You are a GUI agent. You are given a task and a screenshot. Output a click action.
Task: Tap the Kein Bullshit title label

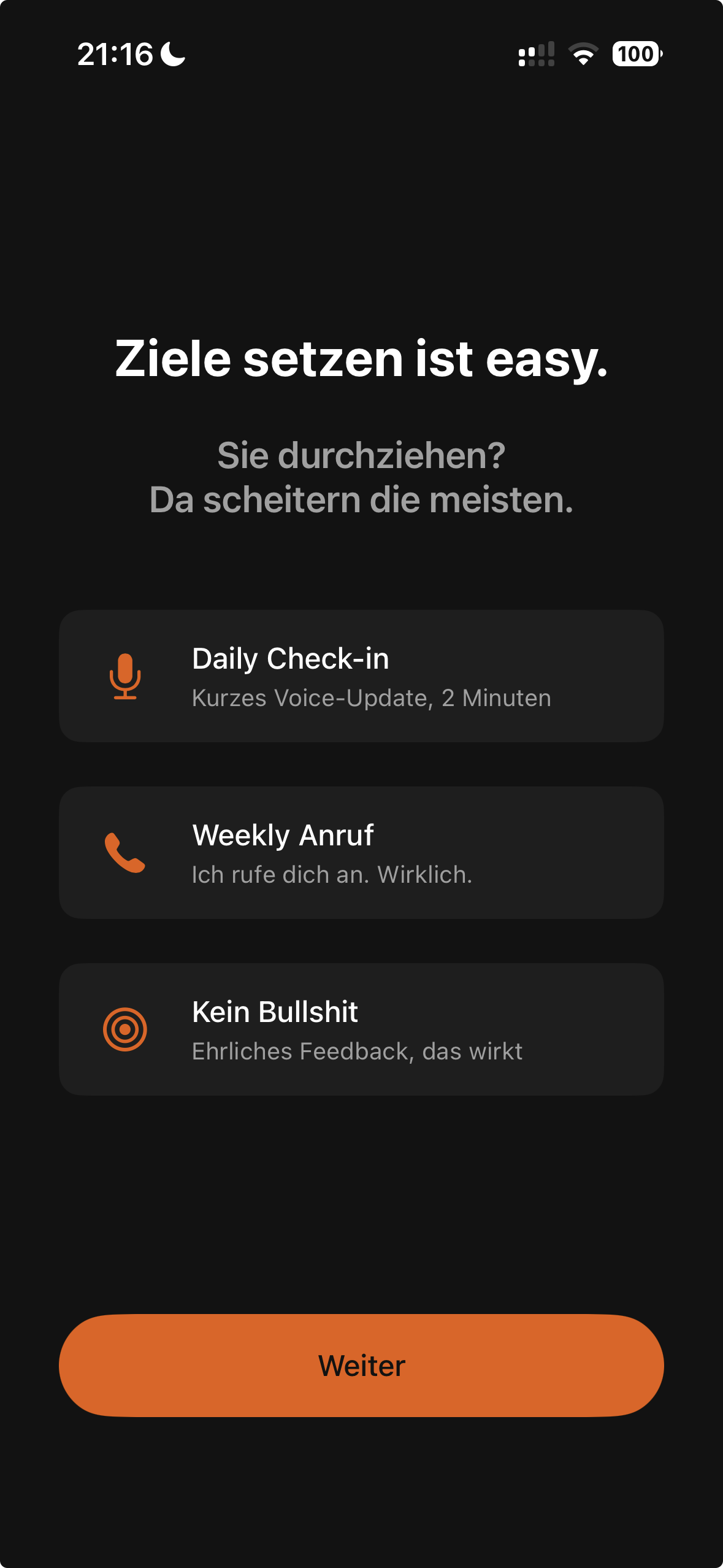(x=274, y=1012)
